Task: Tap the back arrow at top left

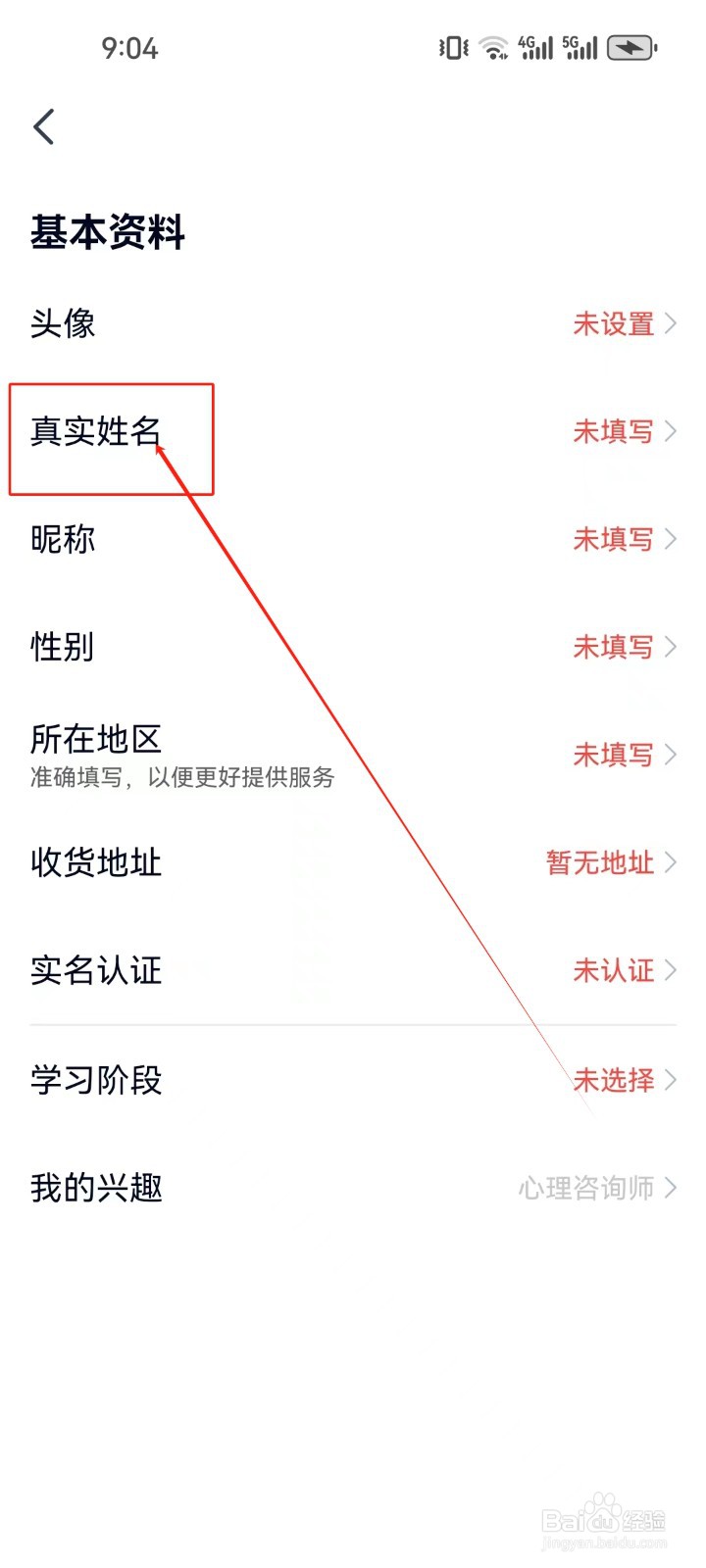Action: [x=43, y=126]
